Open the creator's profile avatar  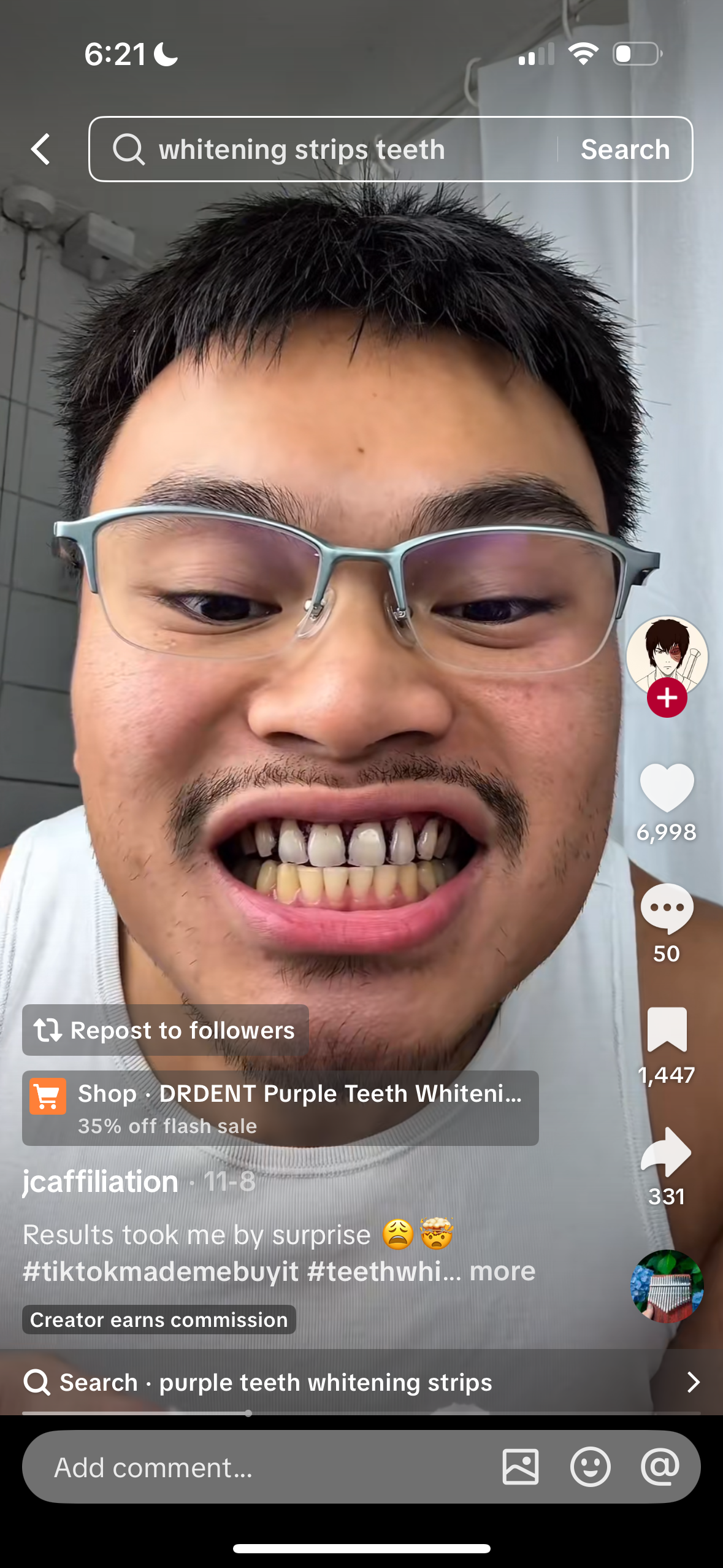(x=667, y=654)
